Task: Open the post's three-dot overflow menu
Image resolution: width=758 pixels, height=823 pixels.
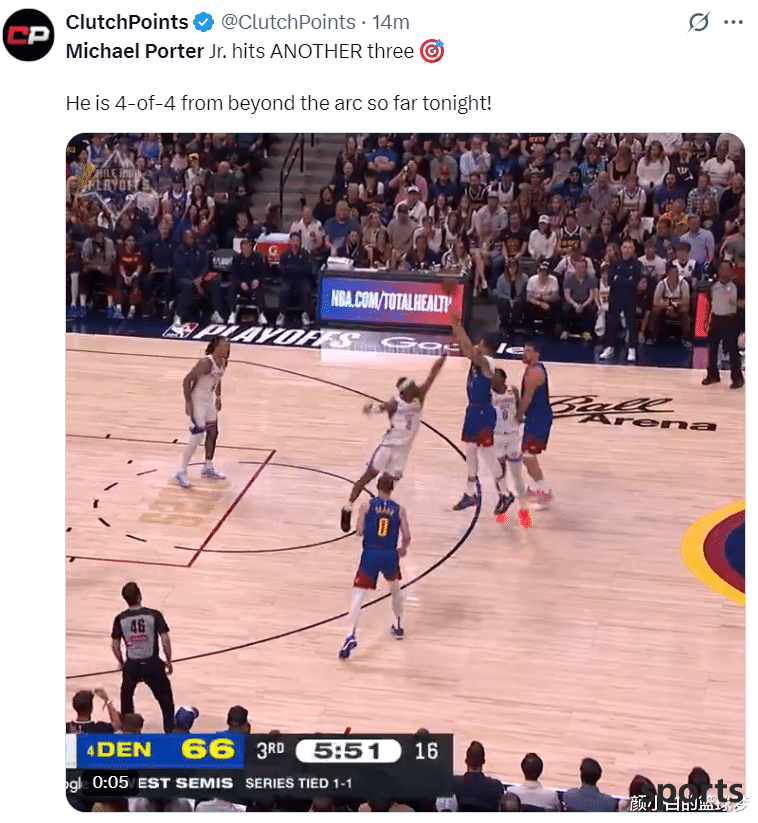Action: (x=733, y=22)
